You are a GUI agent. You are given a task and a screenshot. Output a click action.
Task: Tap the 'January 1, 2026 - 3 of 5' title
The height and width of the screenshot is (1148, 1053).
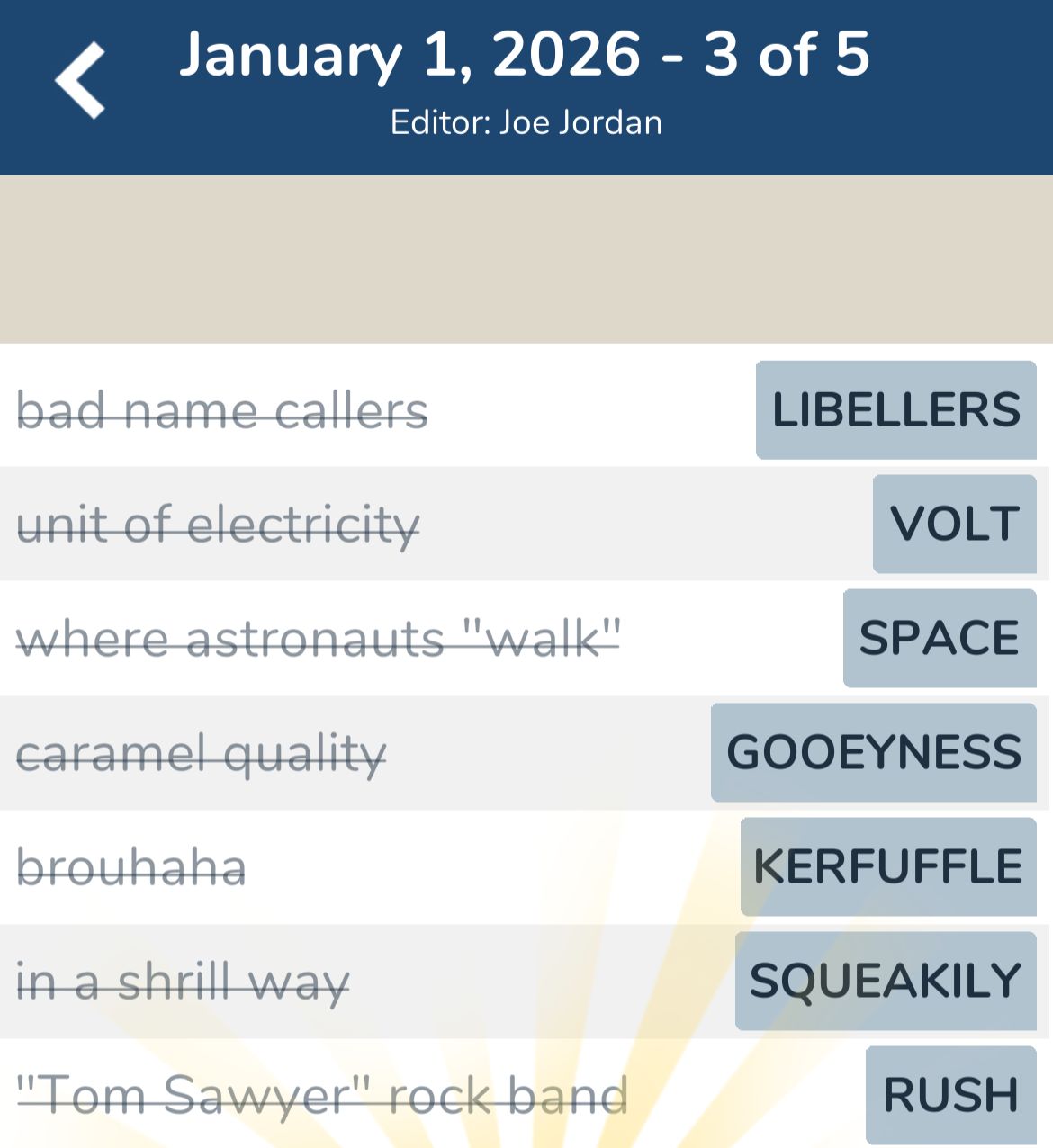(526, 54)
